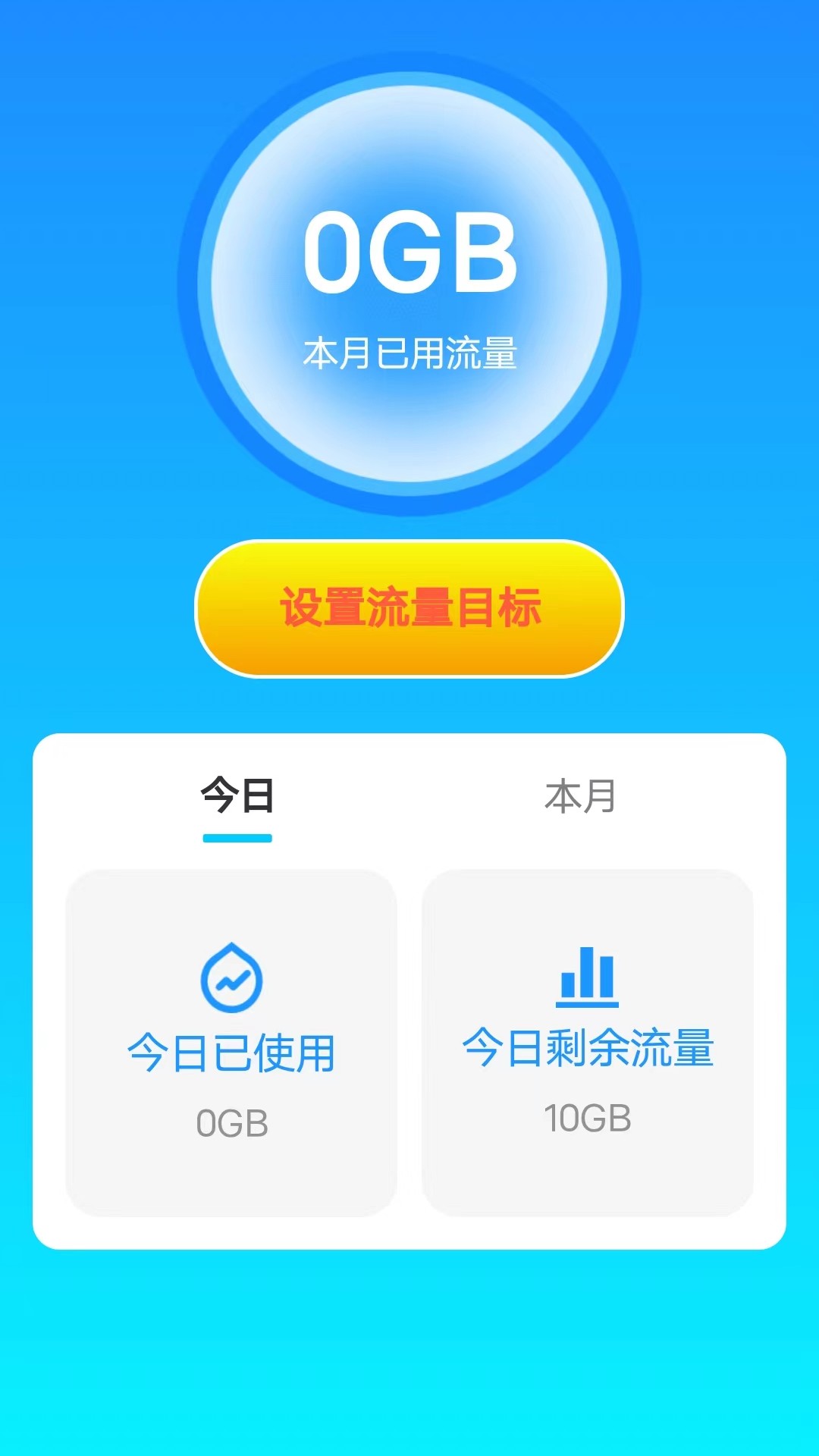This screenshot has width=819, height=1456.
Task: Tap the 设置流量目标 button
Action: 409,608
